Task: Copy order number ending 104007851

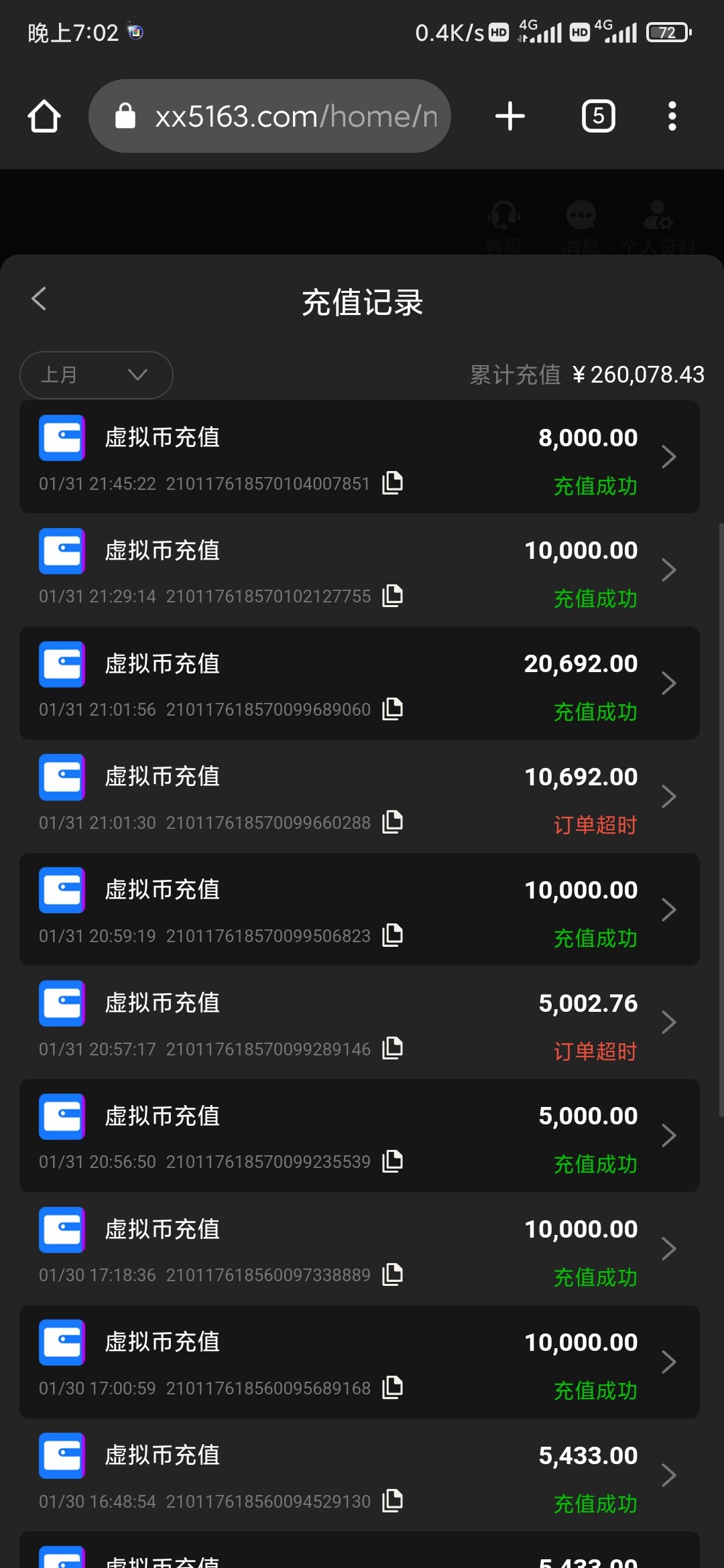Action: 392,483
